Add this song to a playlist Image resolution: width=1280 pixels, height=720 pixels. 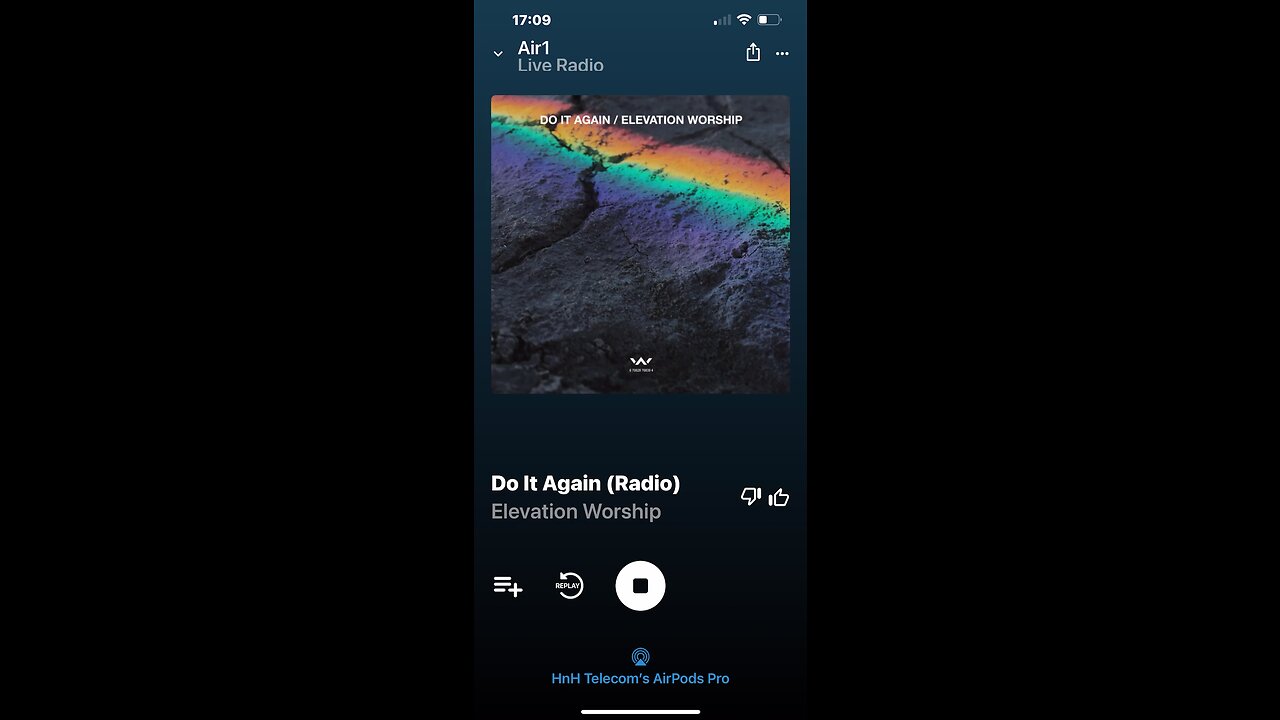(x=508, y=587)
